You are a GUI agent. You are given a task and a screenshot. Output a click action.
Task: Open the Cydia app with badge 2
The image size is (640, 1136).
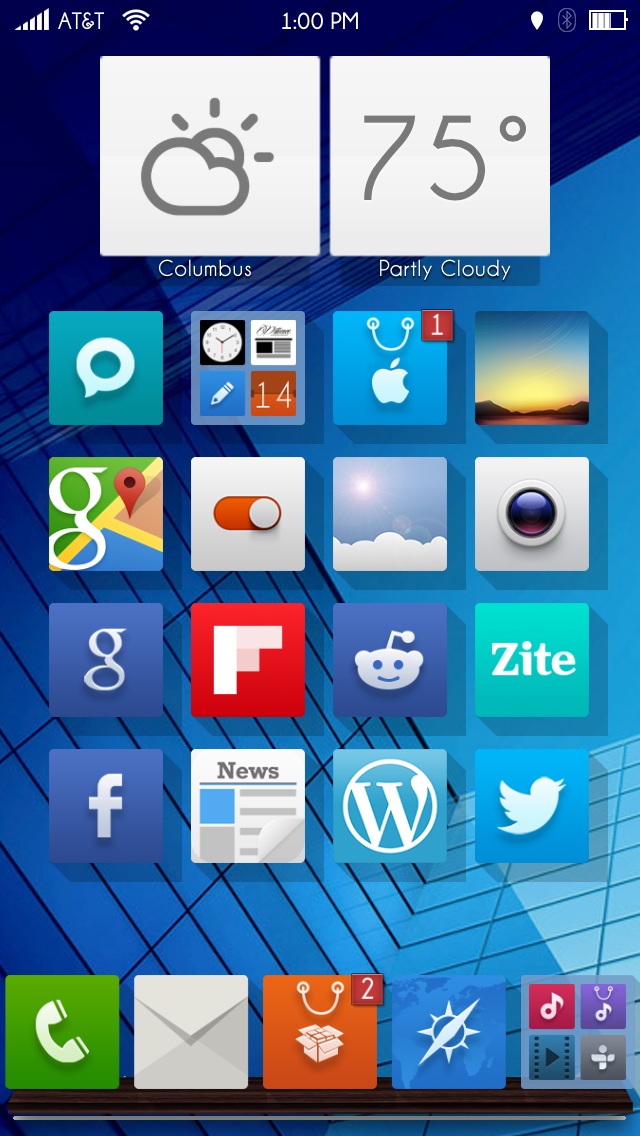point(320,1032)
